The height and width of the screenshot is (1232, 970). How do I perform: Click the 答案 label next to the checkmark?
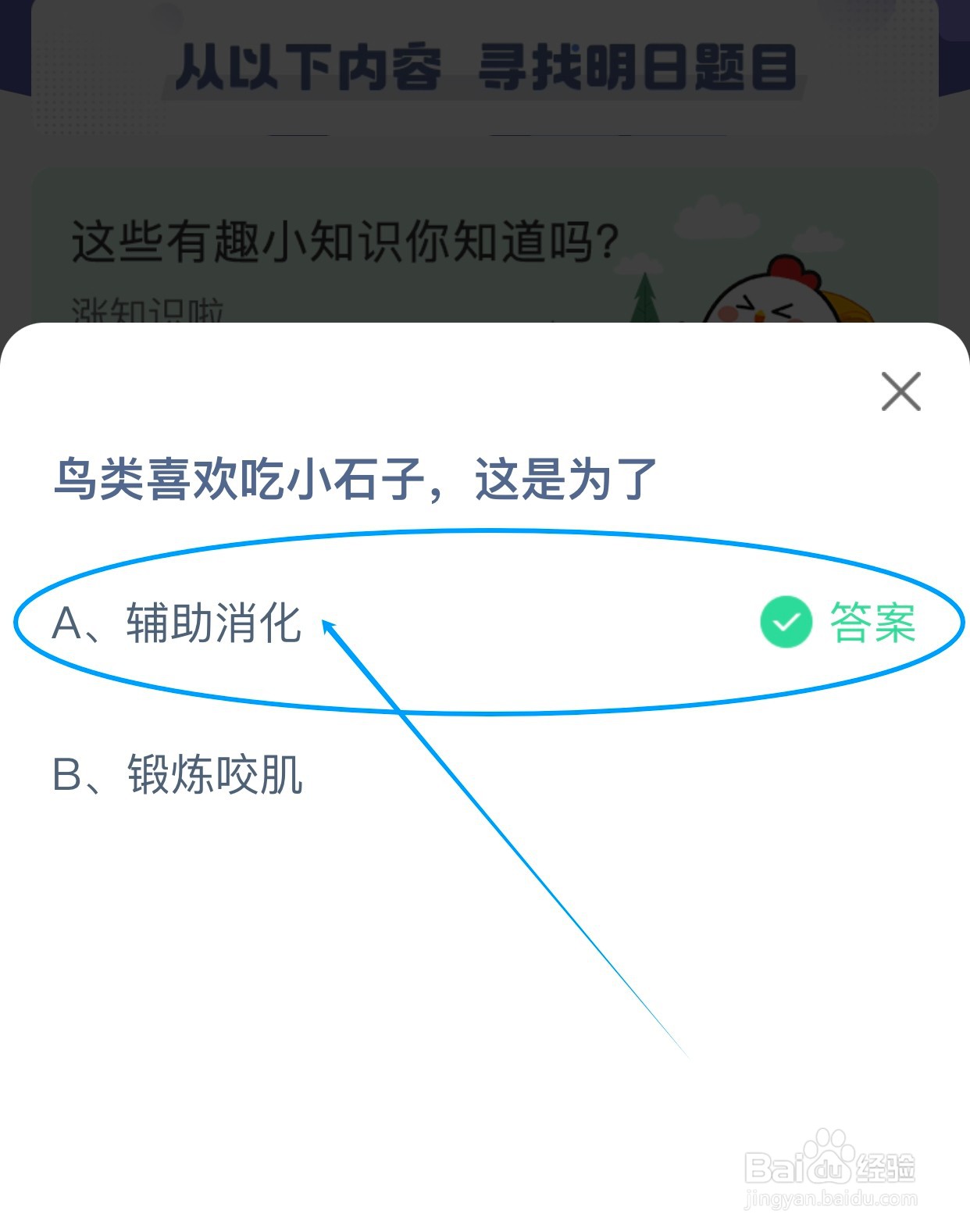871,623
